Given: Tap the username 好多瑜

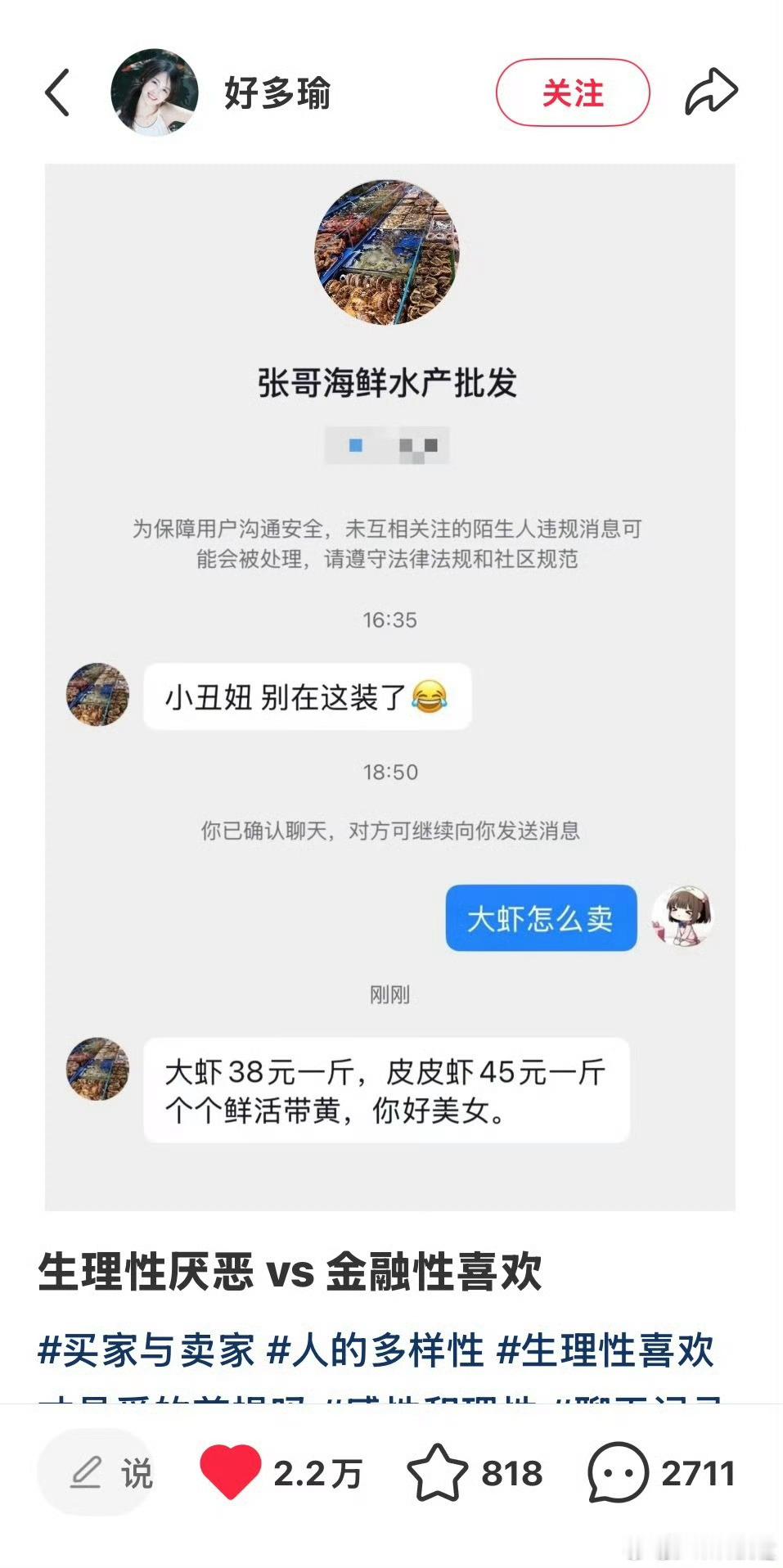Looking at the screenshot, I should (276, 92).
